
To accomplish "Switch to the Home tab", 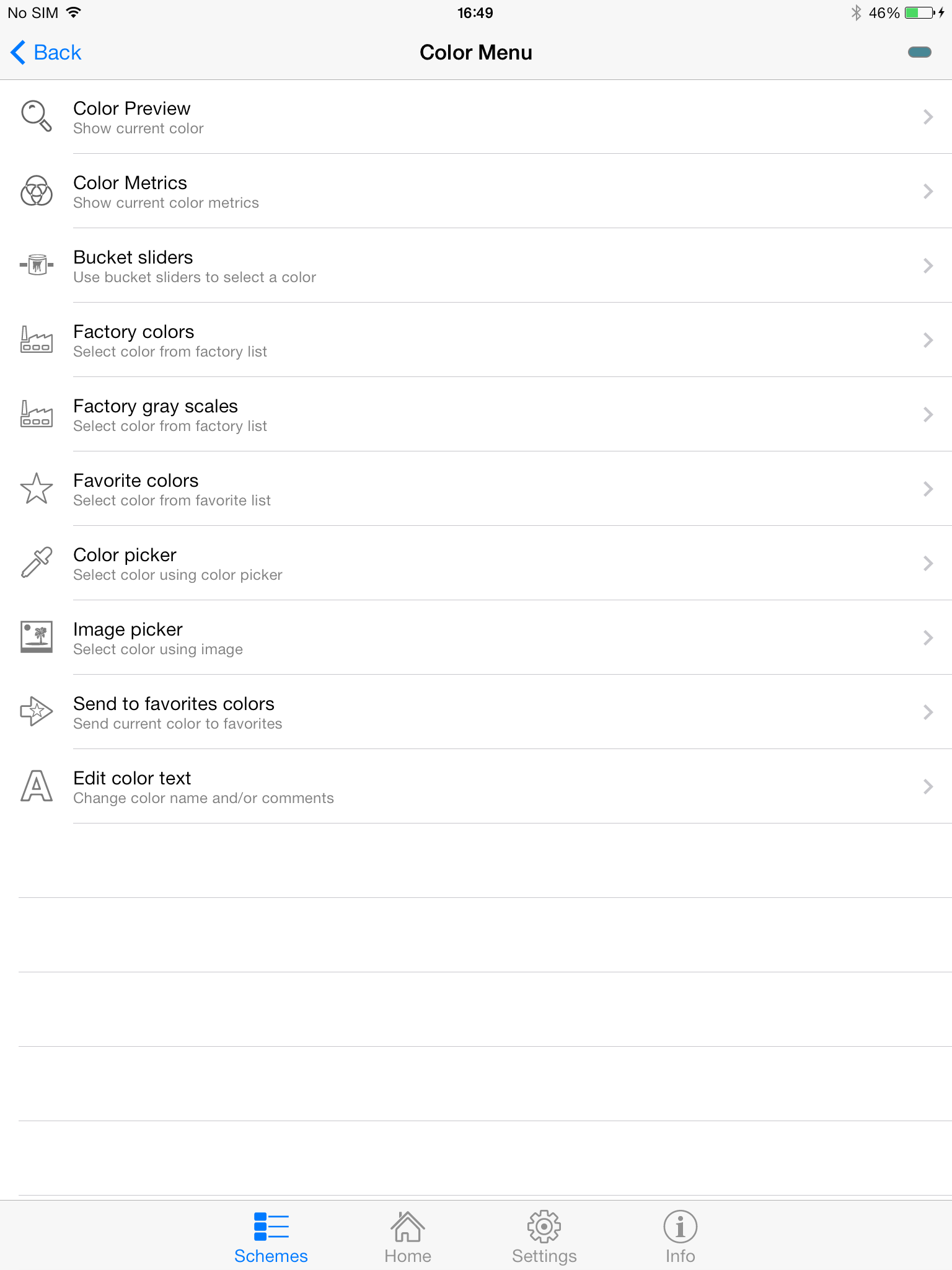I will [x=407, y=1237].
